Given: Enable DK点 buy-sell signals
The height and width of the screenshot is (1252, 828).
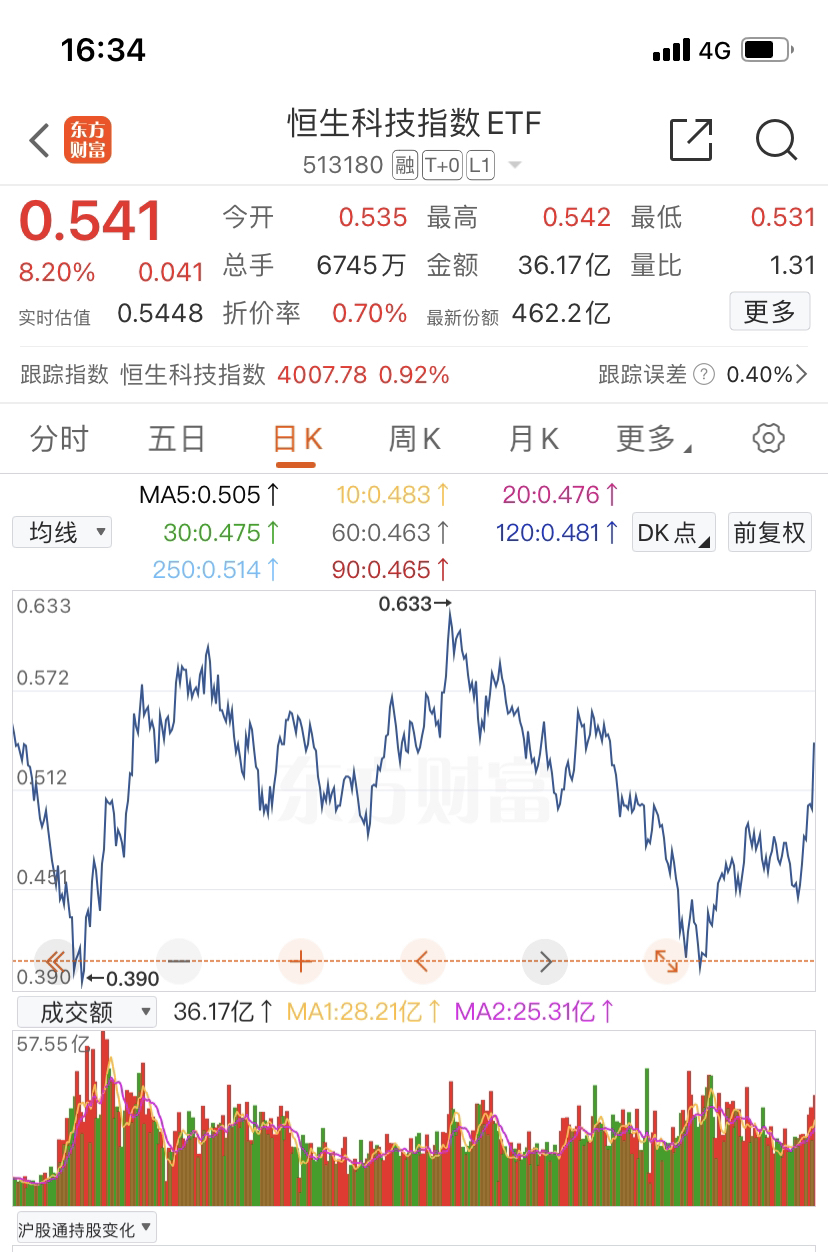Looking at the screenshot, I should click(x=672, y=532).
